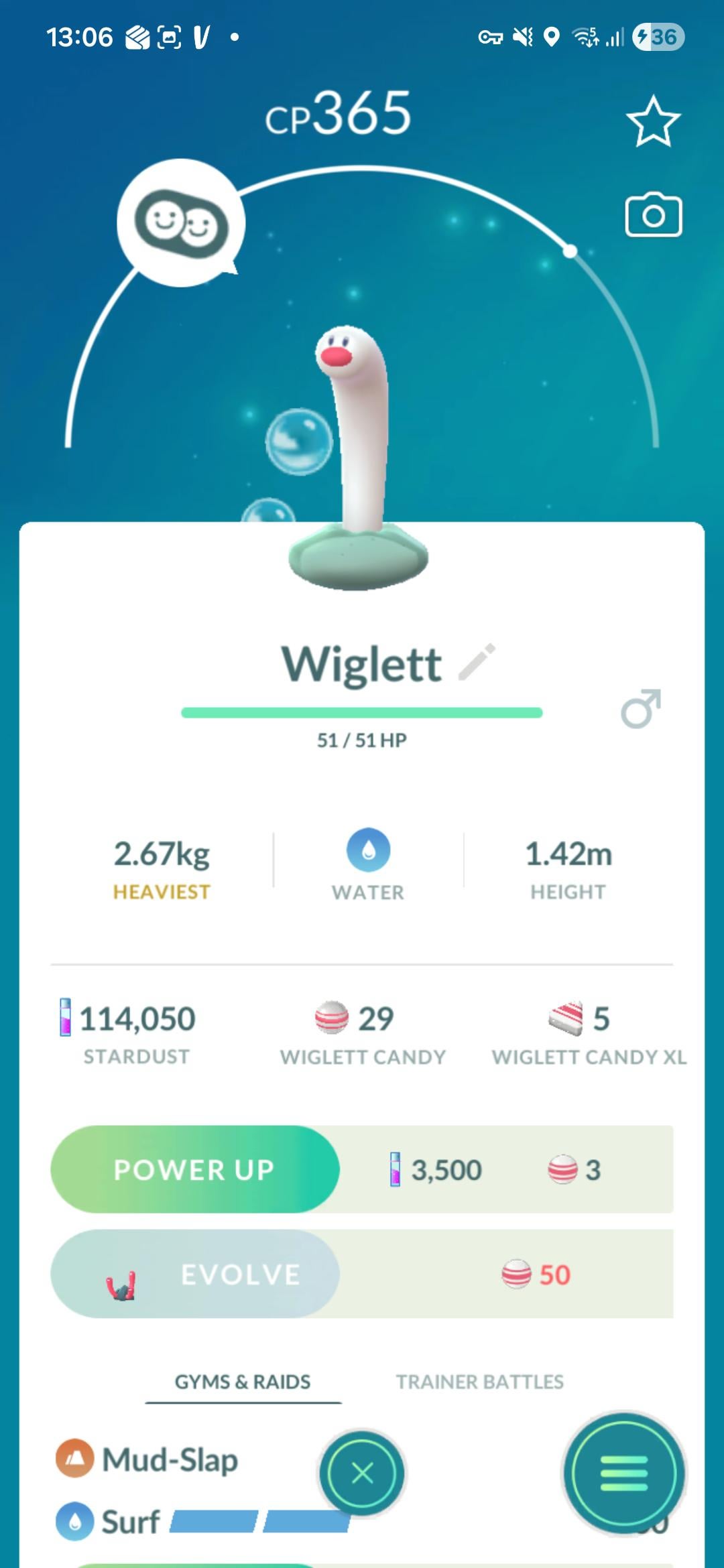724x1568 pixels.
Task: Close the Pokémon details screen
Action: tap(362, 1473)
